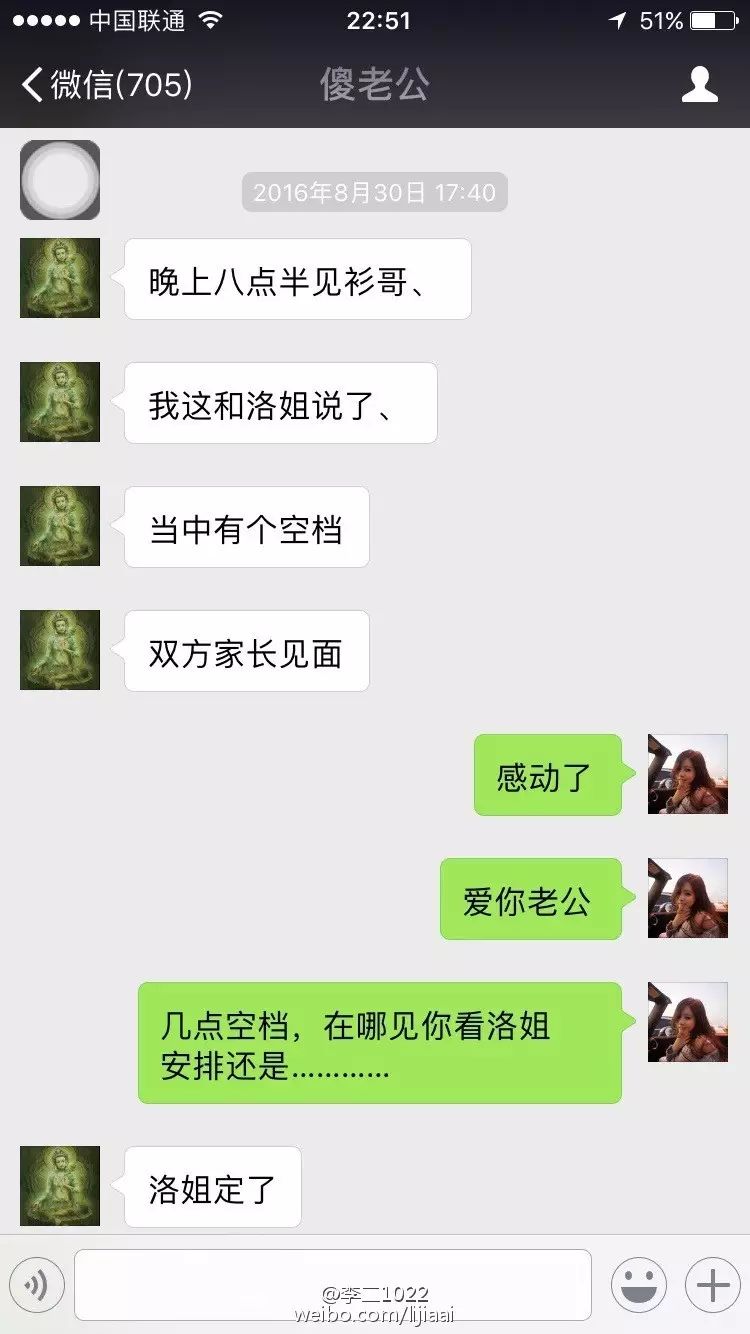Screen dimensions: 750x1334
Task: Open the chat info profile icon
Action: (x=699, y=84)
